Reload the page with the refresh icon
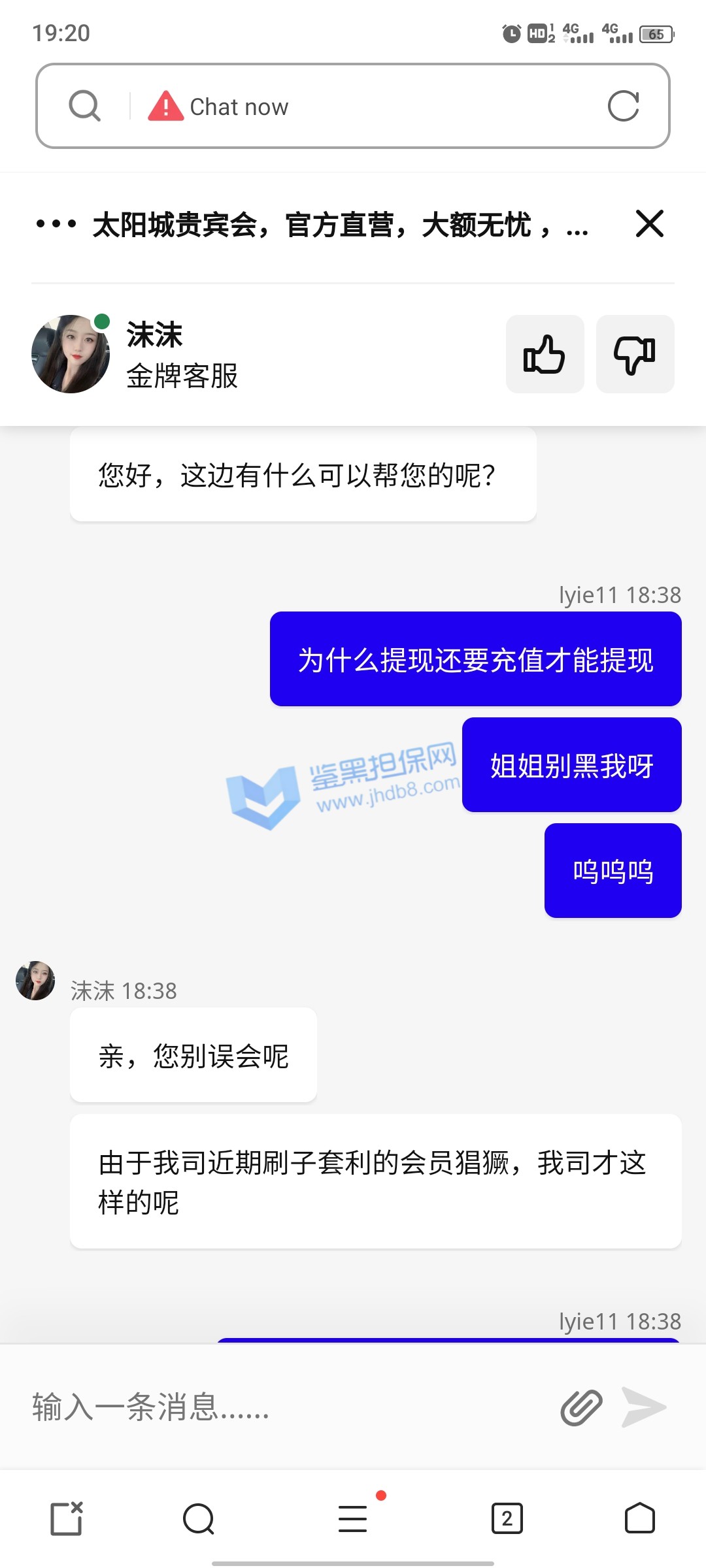Screen dimensions: 706x1568 [x=623, y=106]
